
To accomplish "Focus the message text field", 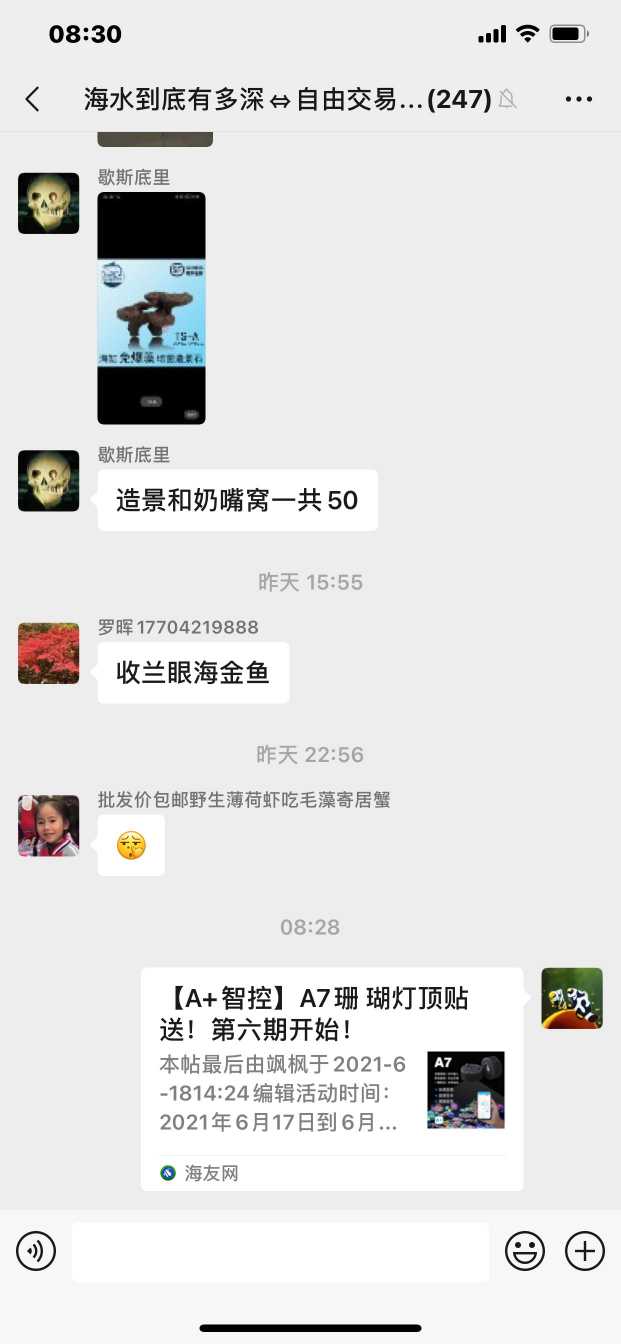I will [x=280, y=1251].
